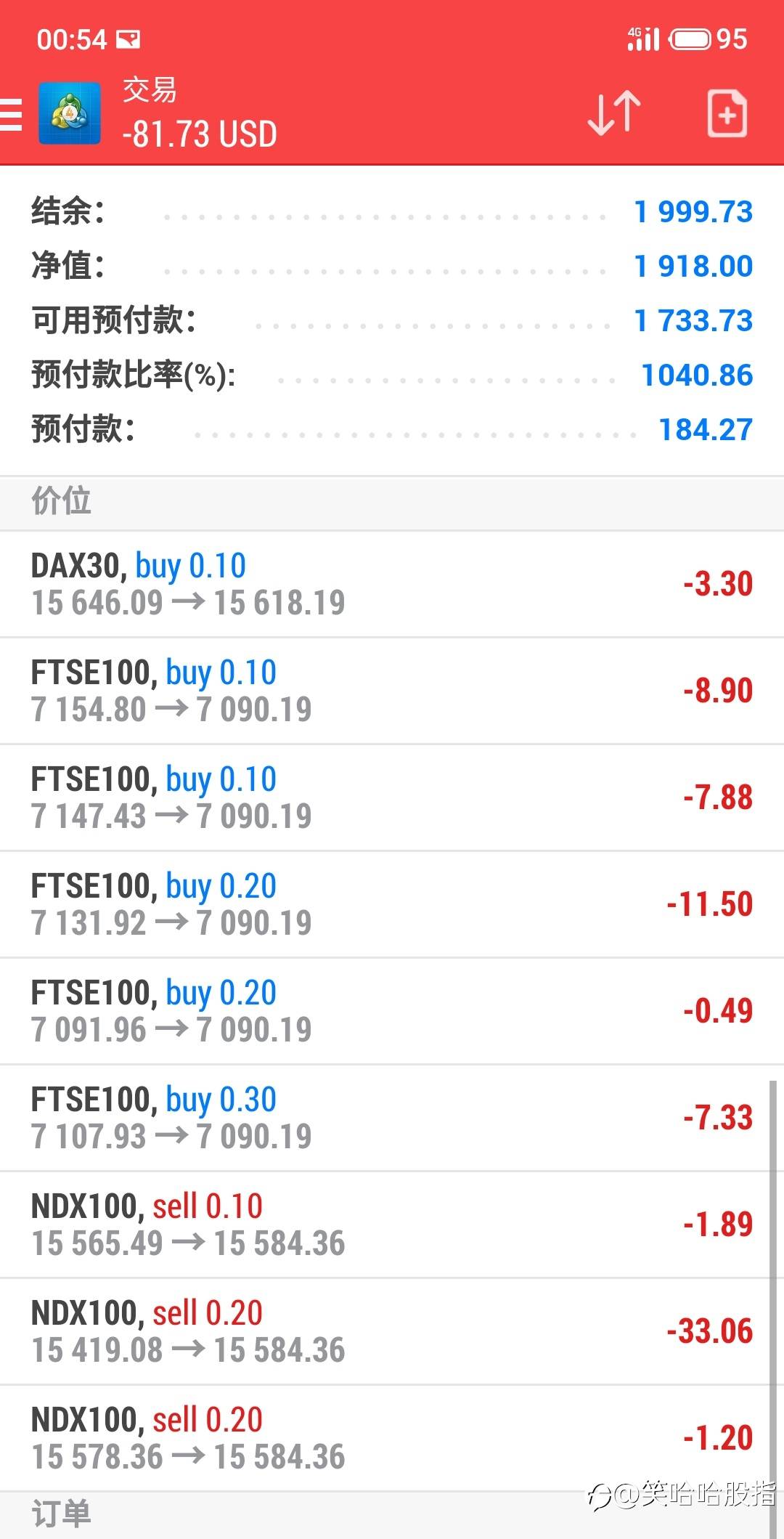
Task: Open FTSE100 position opened at 7 154.80
Action: [x=392, y=691]
